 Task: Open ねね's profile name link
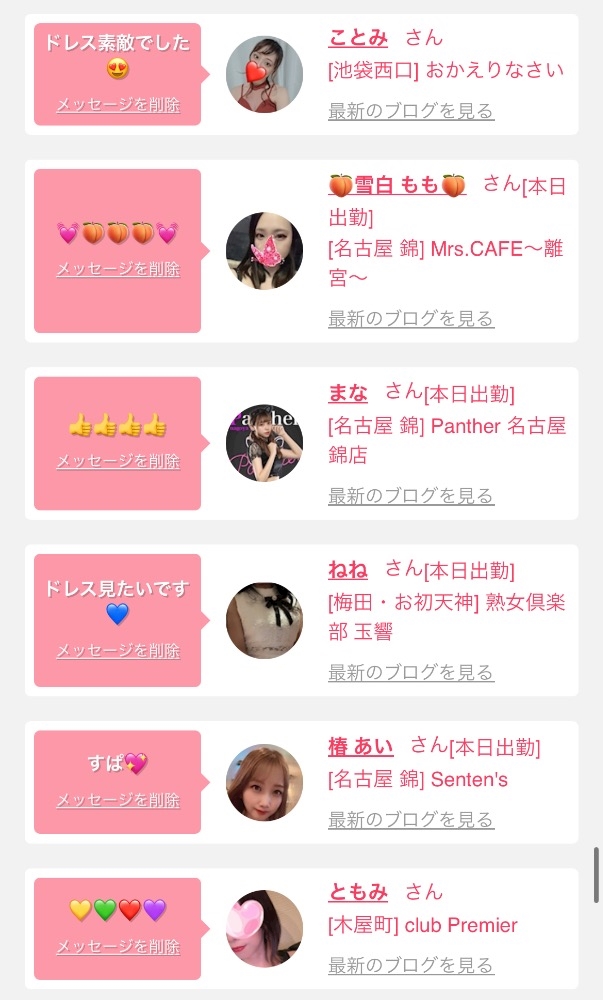click(348, 569)
